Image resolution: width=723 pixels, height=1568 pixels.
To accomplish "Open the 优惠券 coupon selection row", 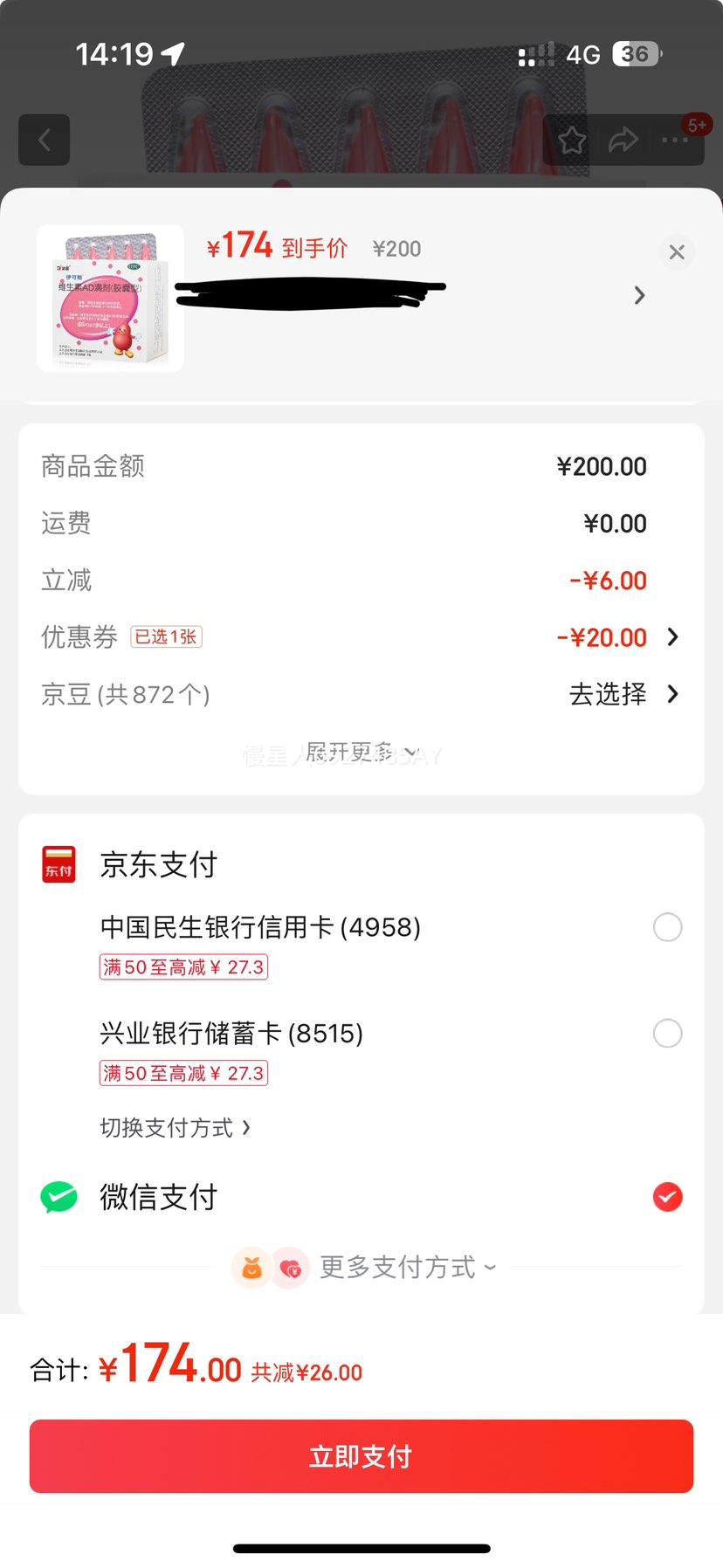I will coord(361,637).
